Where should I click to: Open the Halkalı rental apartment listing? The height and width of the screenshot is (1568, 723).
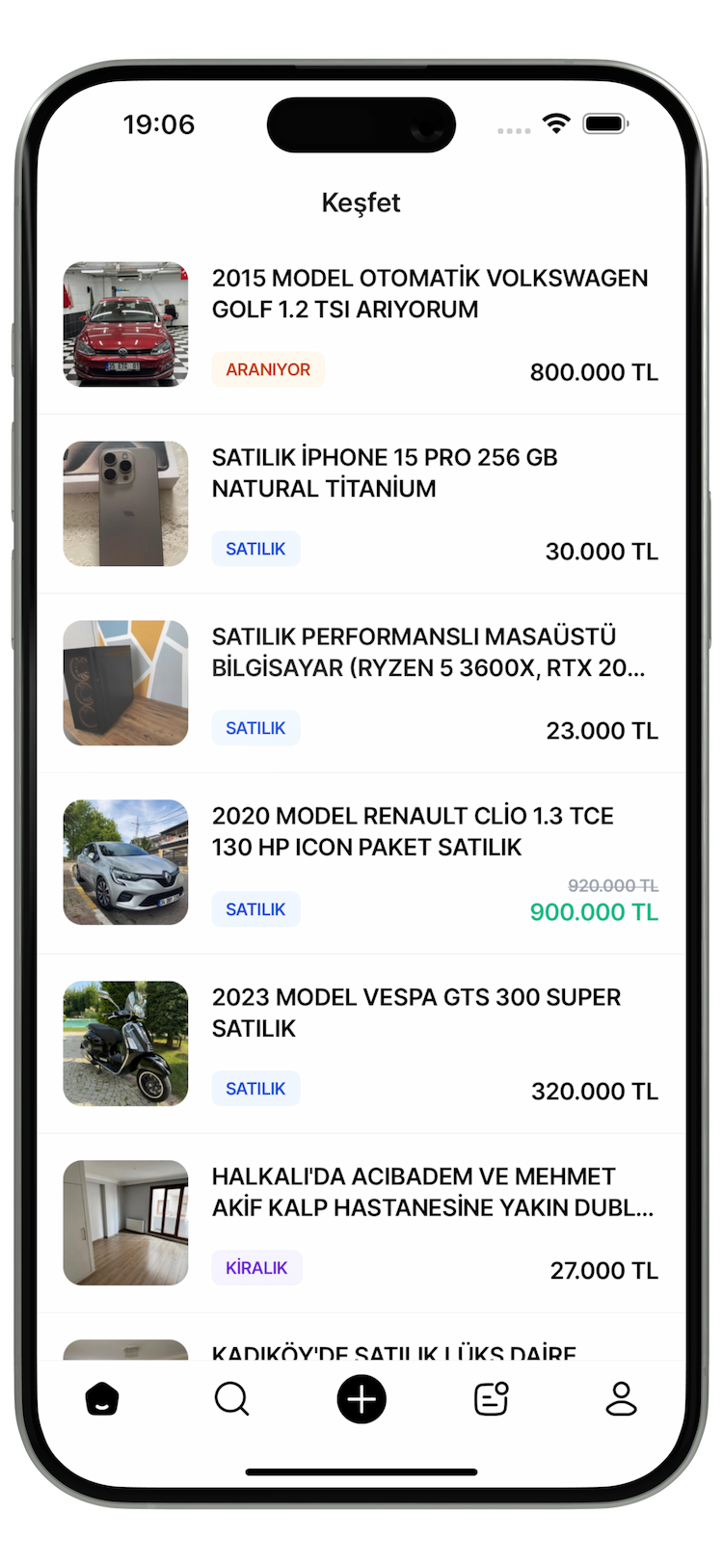coord(361,1223)
